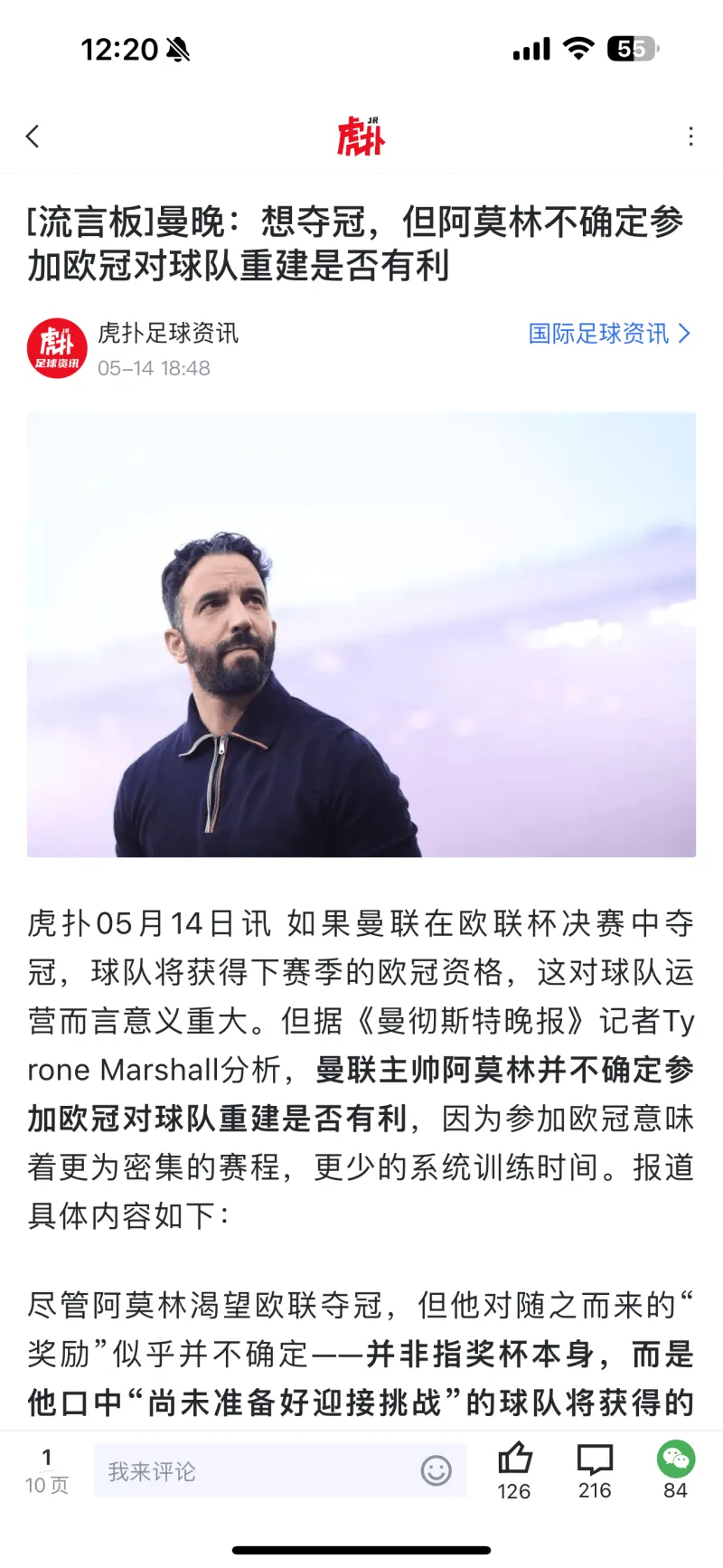Open the 国际足球资讯 section link
The width and height of the screenshot is (723, 1568).
pyautogui.click(x=608, y=334)
